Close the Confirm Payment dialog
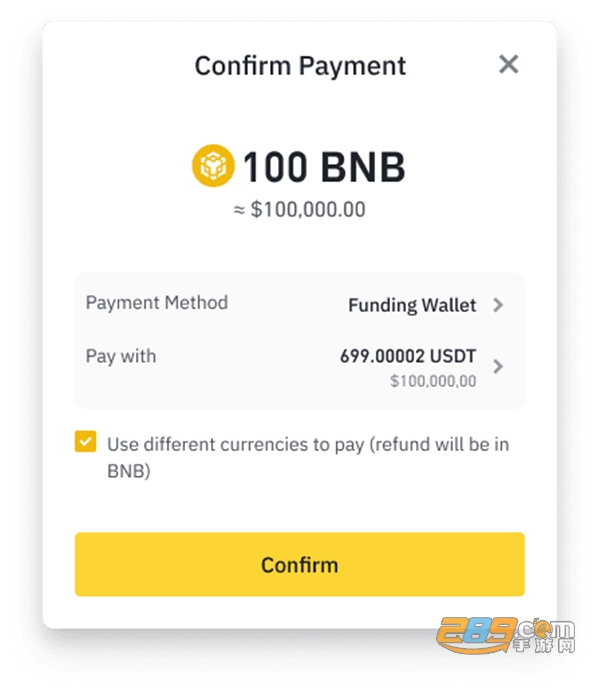Screen dimensions: 600x693 508,65
